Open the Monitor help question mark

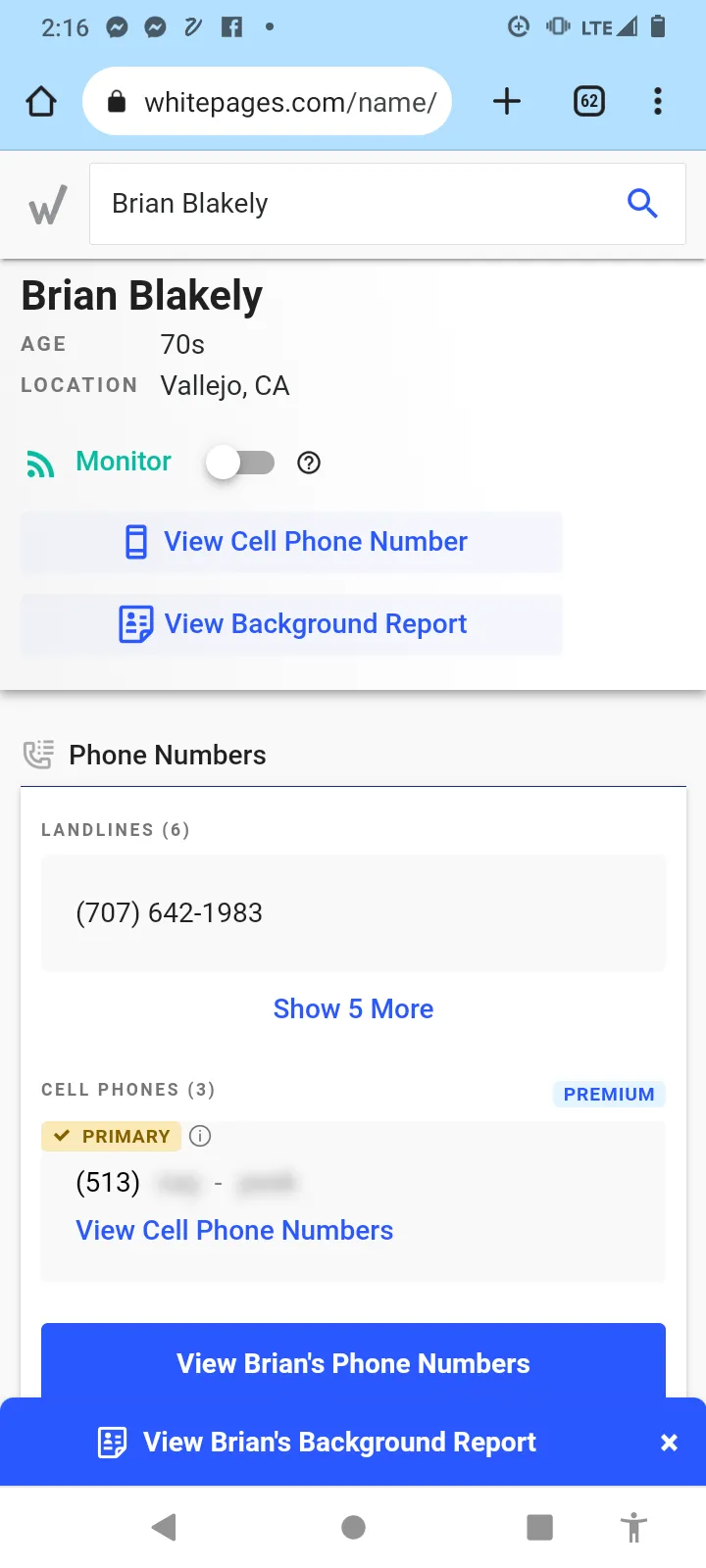pyautogui.click(x=309, y=463)
